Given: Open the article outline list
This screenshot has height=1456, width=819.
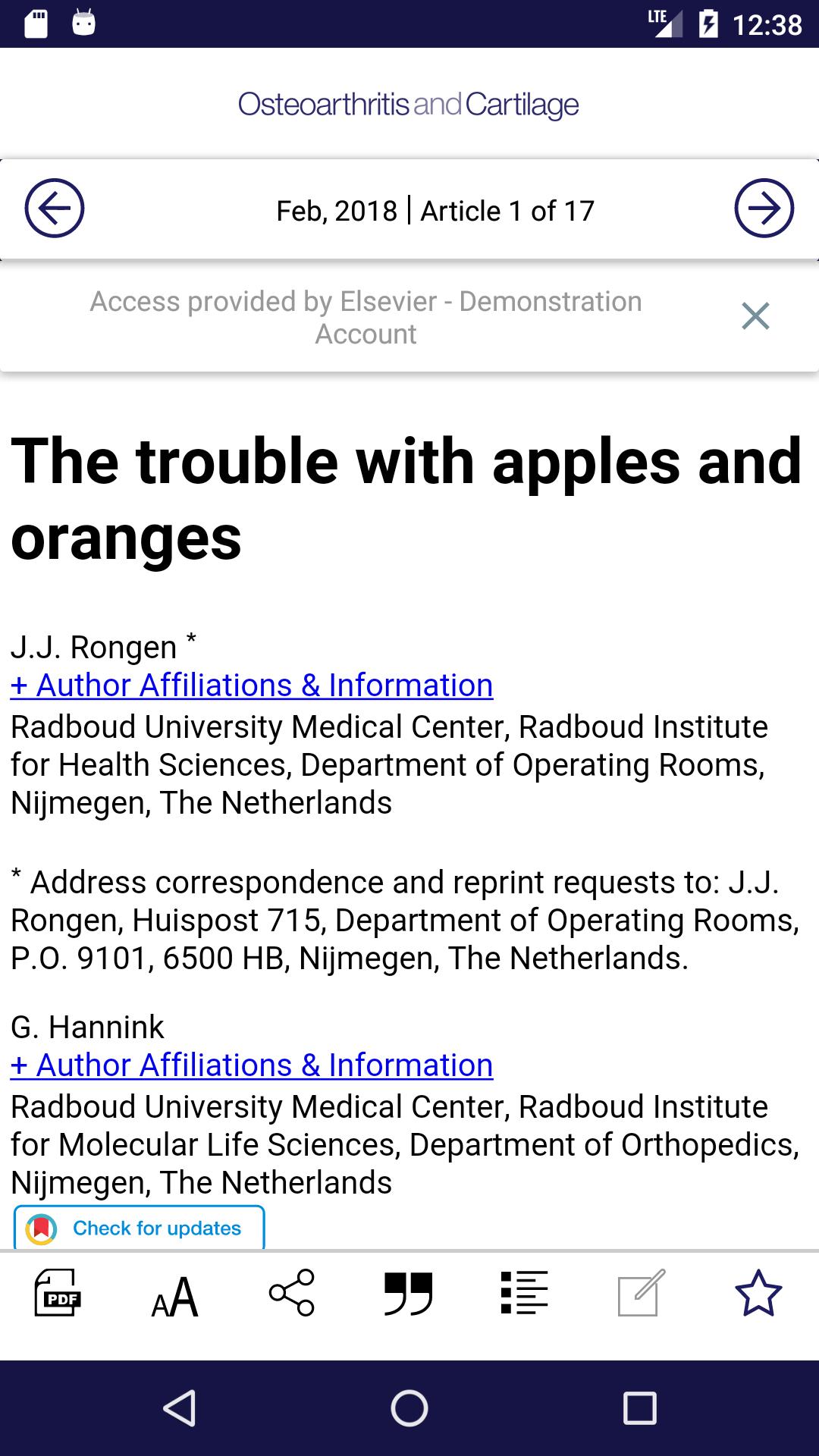Looking at the screenshot, I should (524, 1293).
